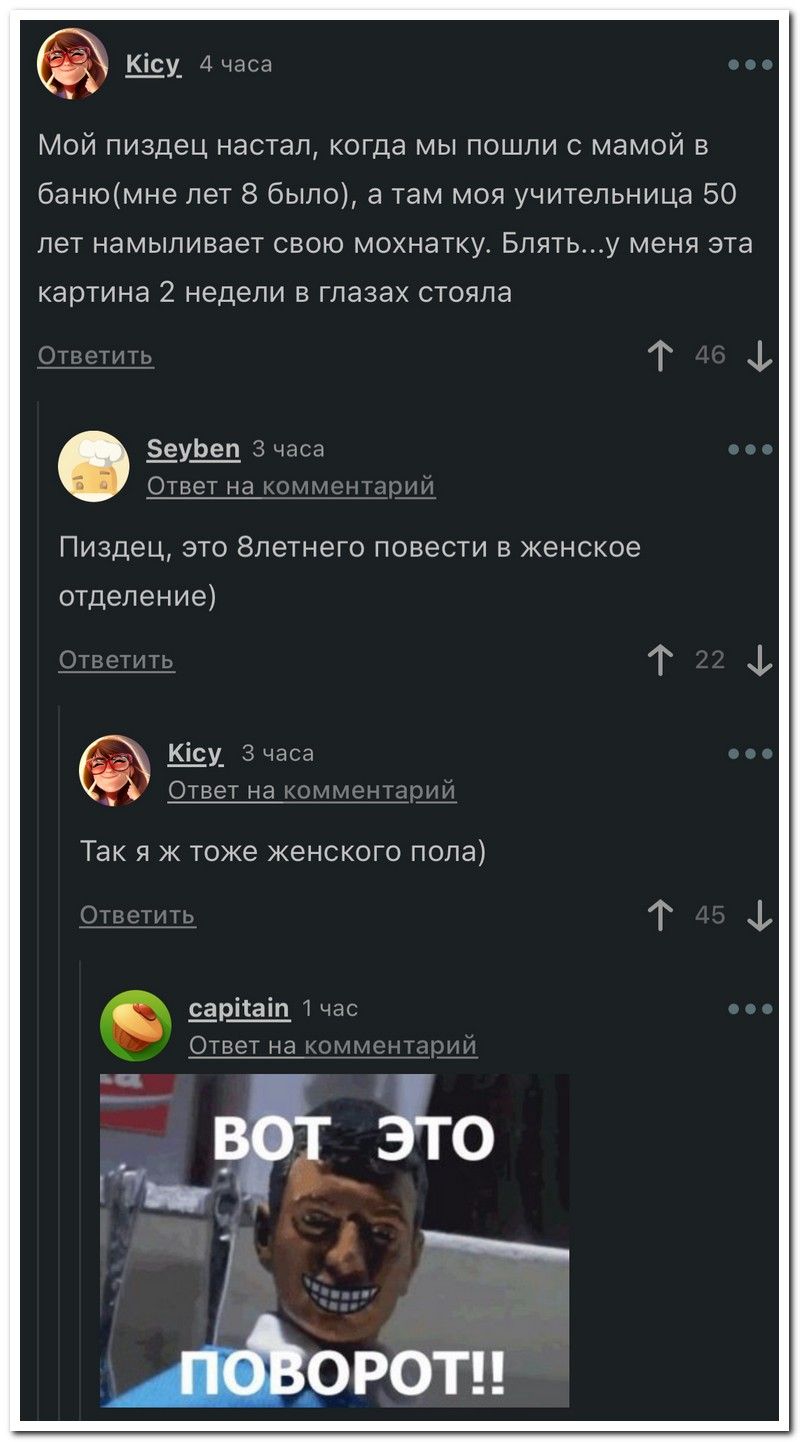Go to the parent comment from Seyben's reply

click(x=291, y=486)
